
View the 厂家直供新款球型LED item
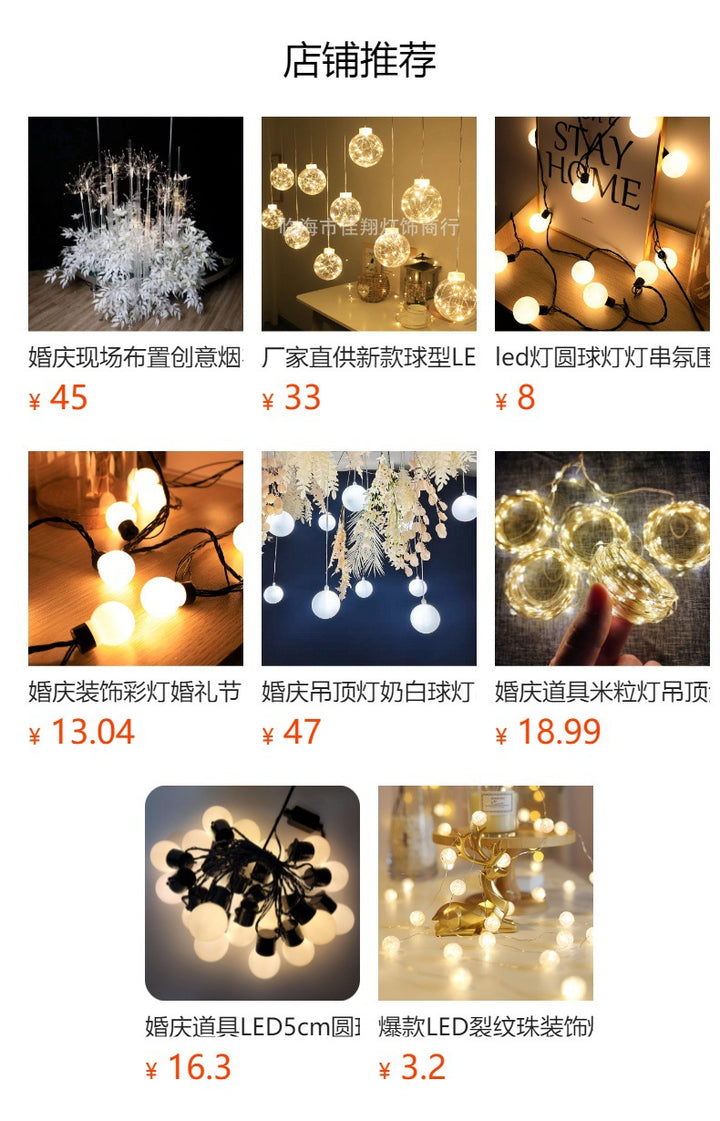[369, 224]
